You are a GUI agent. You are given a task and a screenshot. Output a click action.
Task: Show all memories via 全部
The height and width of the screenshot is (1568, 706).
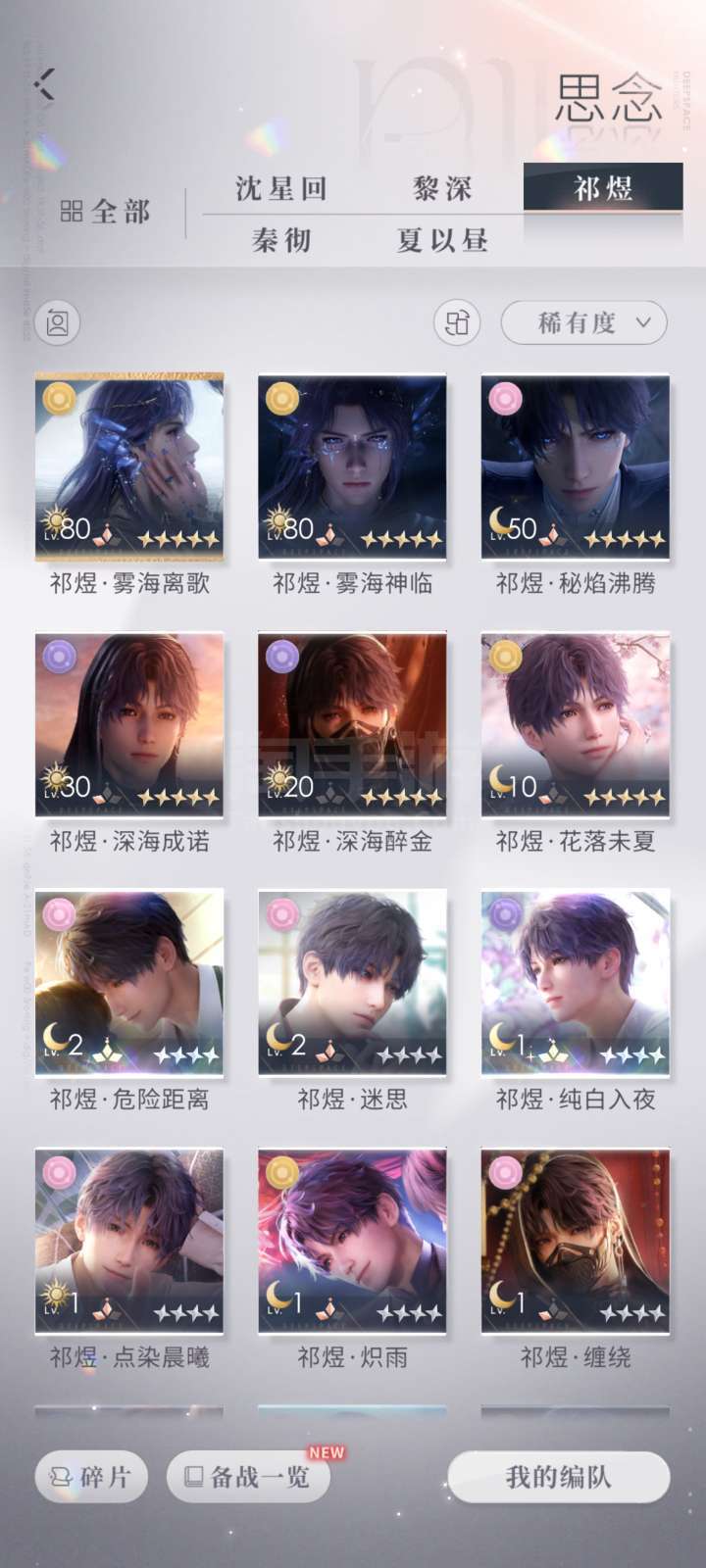pyautogui.click(x=105, y=211)
